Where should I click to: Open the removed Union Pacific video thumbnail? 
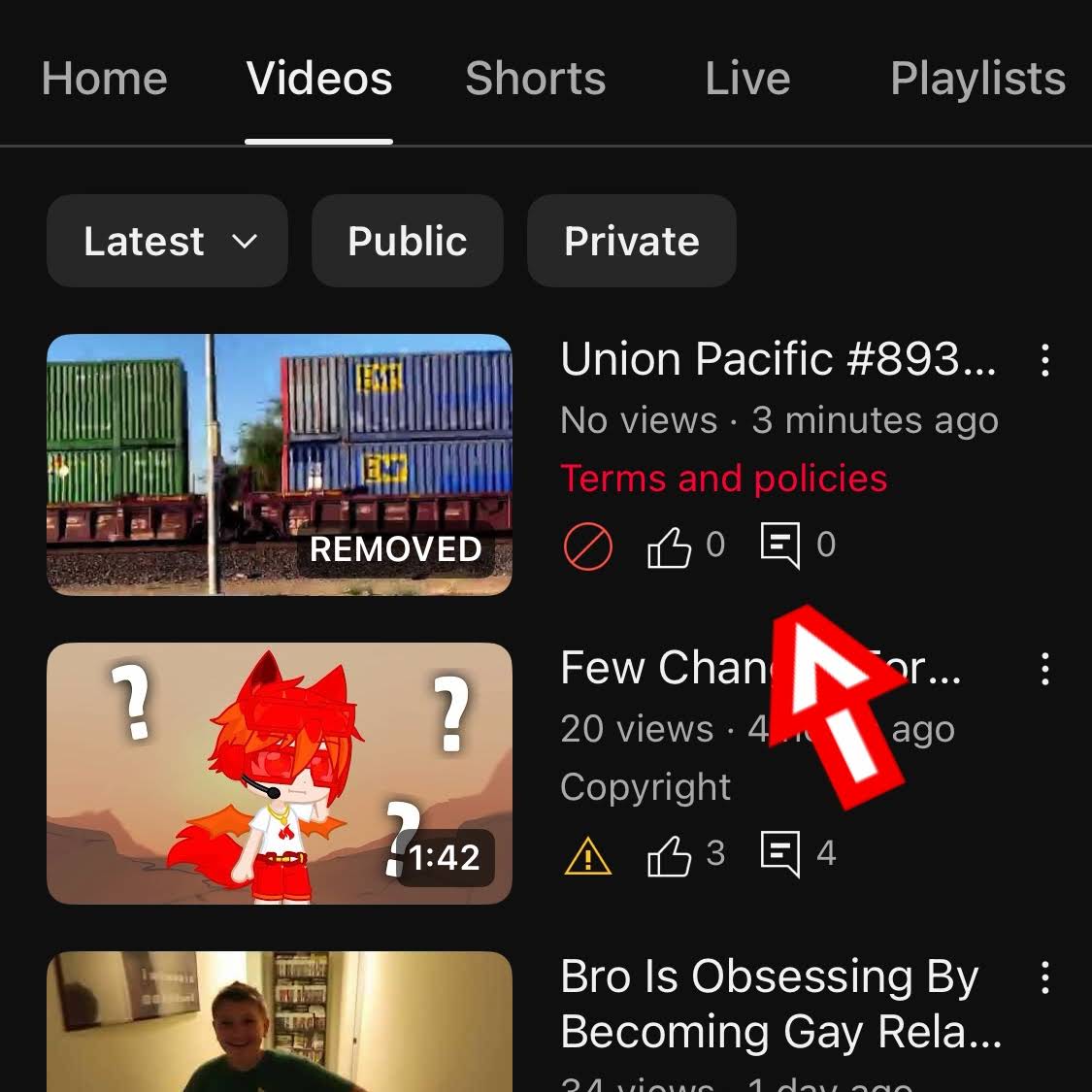click(279, 464)
